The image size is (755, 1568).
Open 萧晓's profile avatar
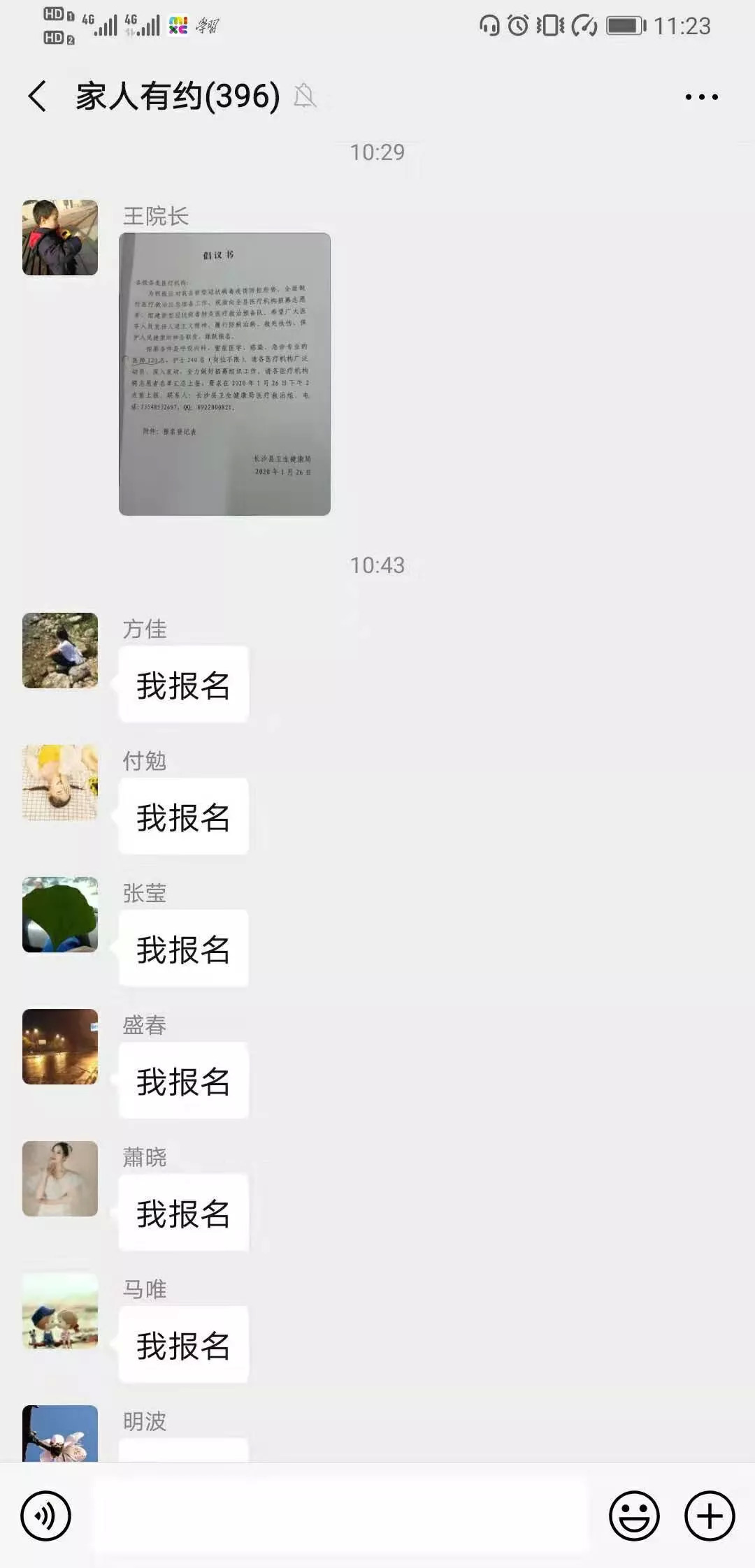tap(60, 1179)
